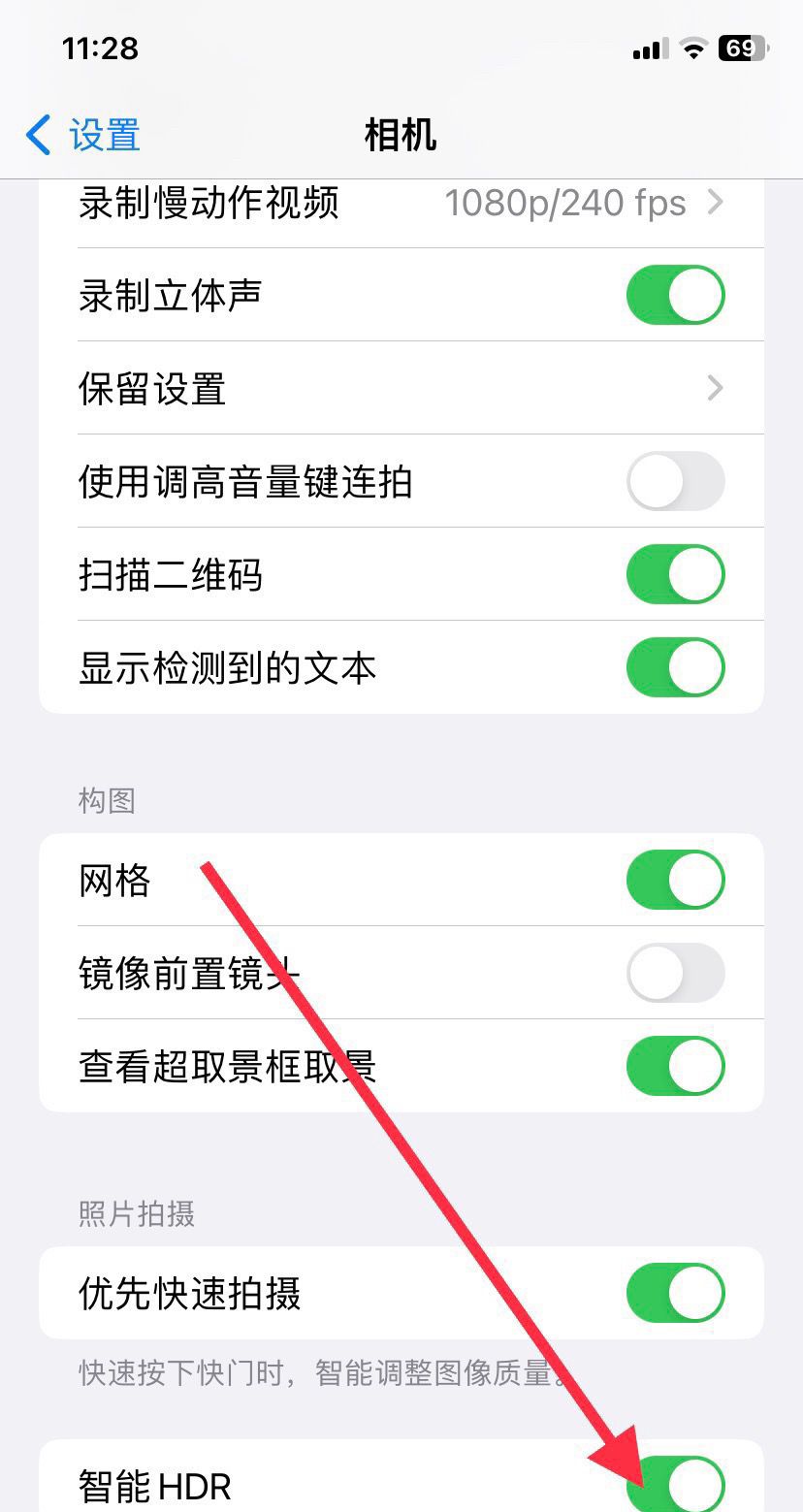This screenshot has height=1512, width=803.
Task: Disable 查看超取景框取景
Action: pyautogui.click(x=675, y=1065)
